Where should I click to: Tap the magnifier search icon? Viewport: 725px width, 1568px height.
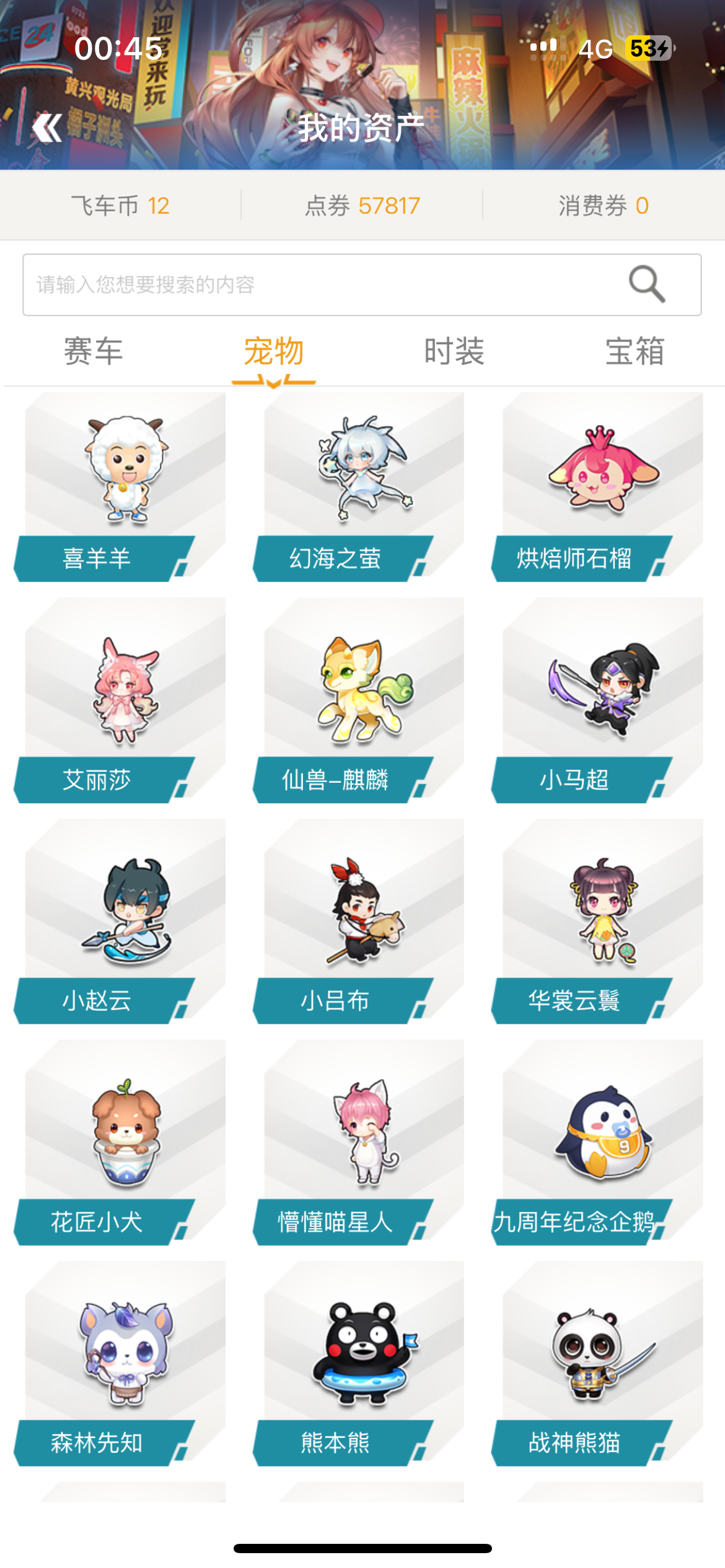coord(647,284)
